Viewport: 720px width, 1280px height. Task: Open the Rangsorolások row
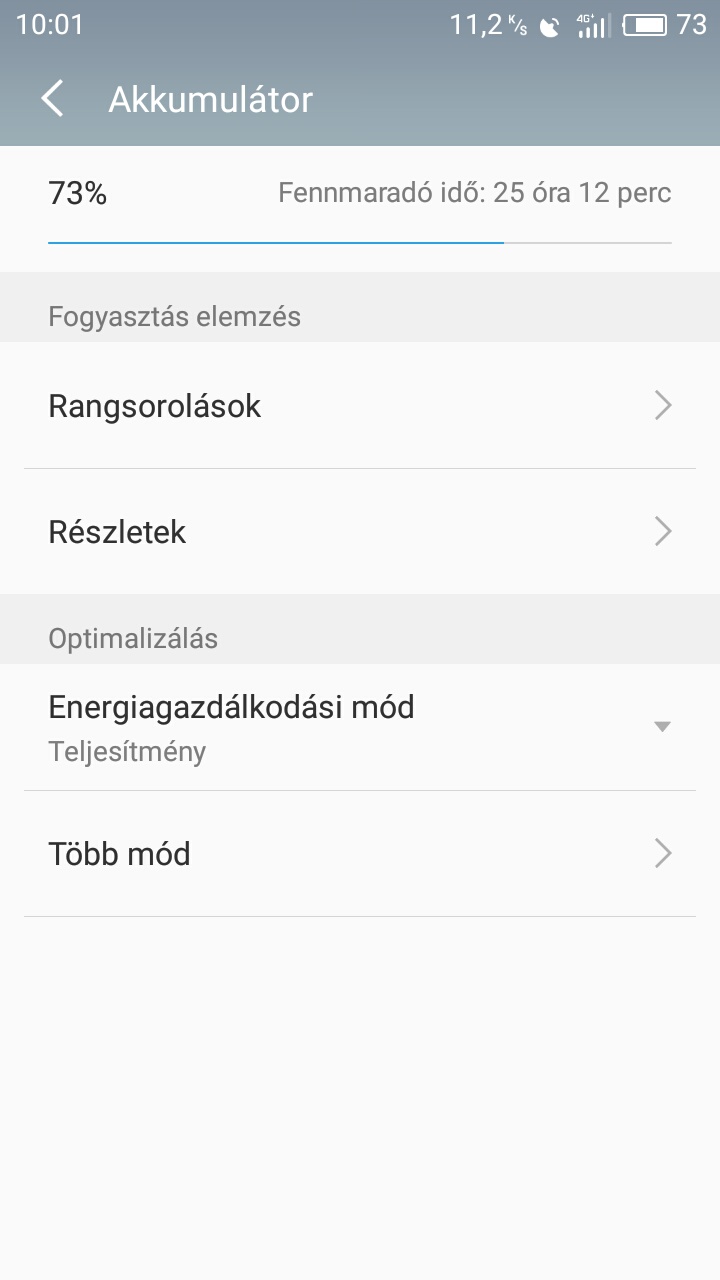point(360,406)
